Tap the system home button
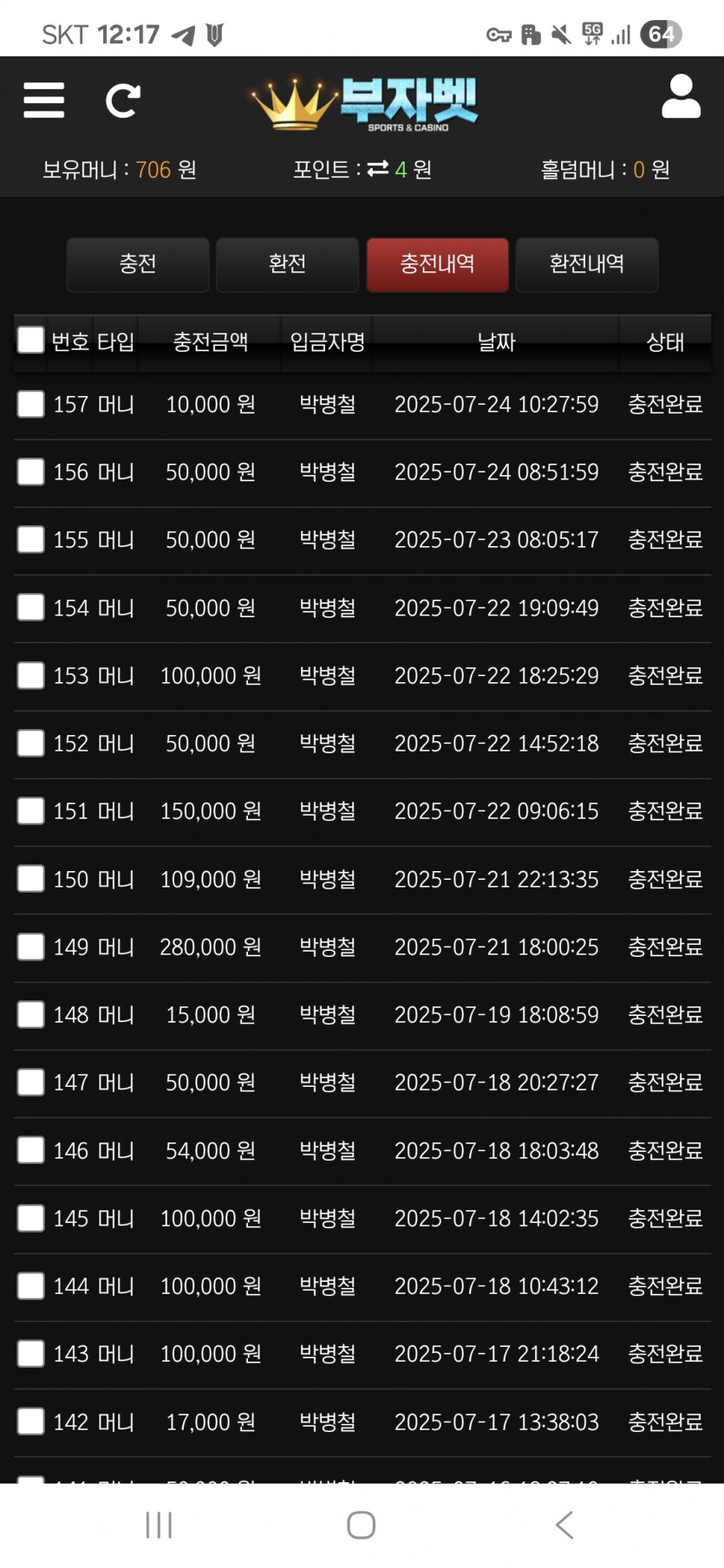 point(361,1525)
